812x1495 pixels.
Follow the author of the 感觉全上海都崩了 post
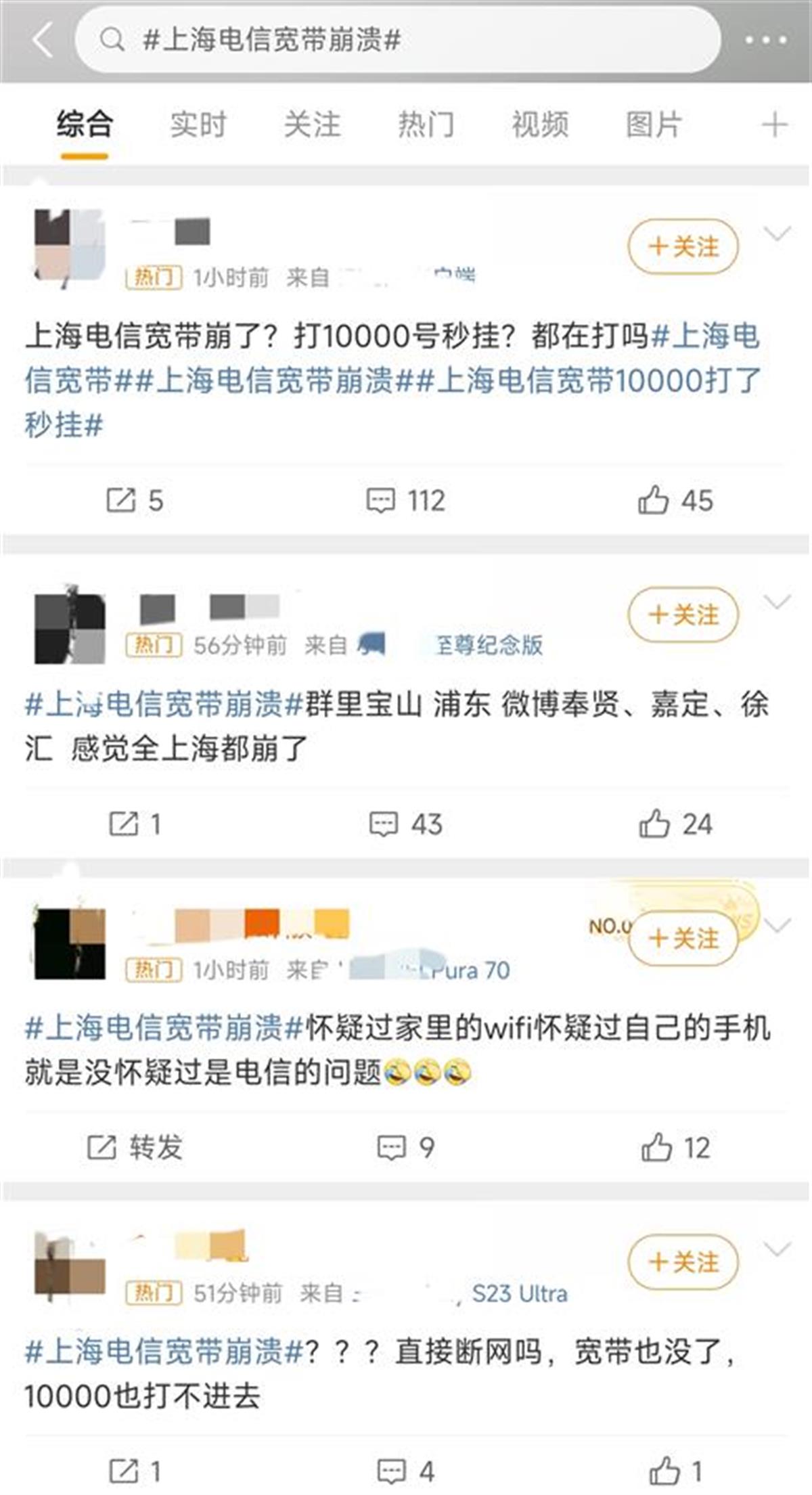pyautogui.click(x=683, y=615)
